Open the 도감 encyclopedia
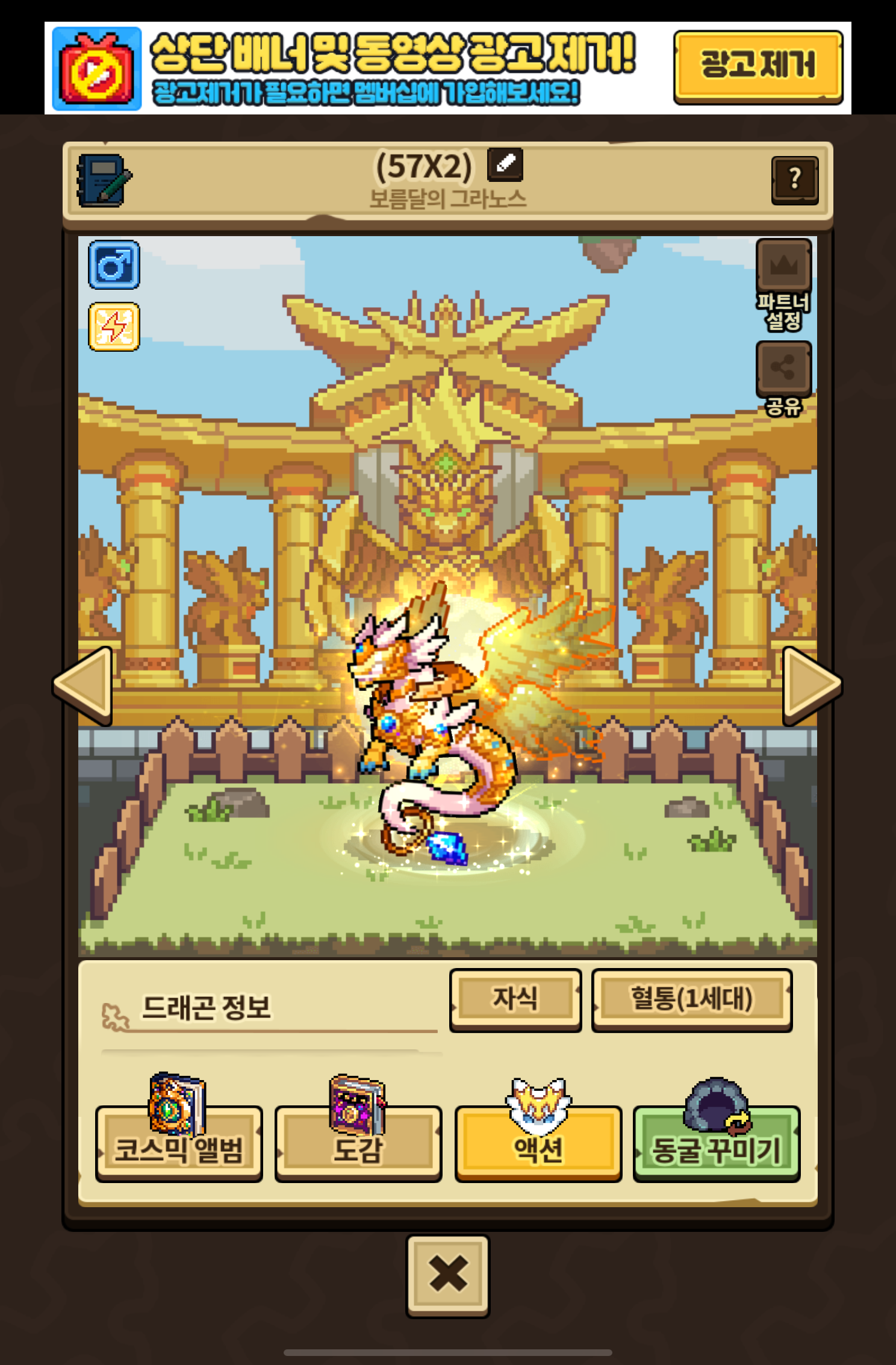The width and height of the screenshot is (896, 1365). [358, 1142]
